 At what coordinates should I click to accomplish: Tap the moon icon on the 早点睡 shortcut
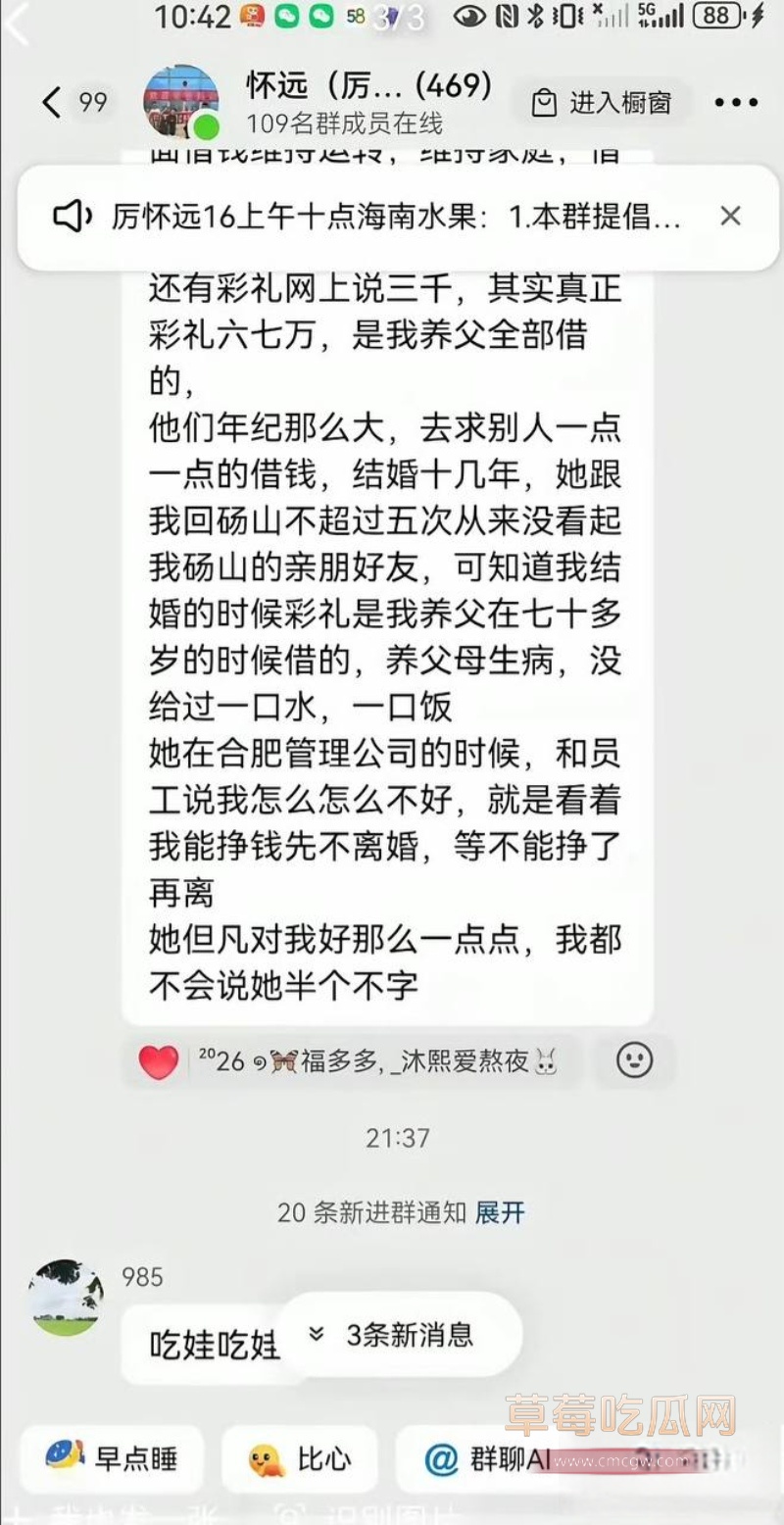click(x=61, y=1459)
